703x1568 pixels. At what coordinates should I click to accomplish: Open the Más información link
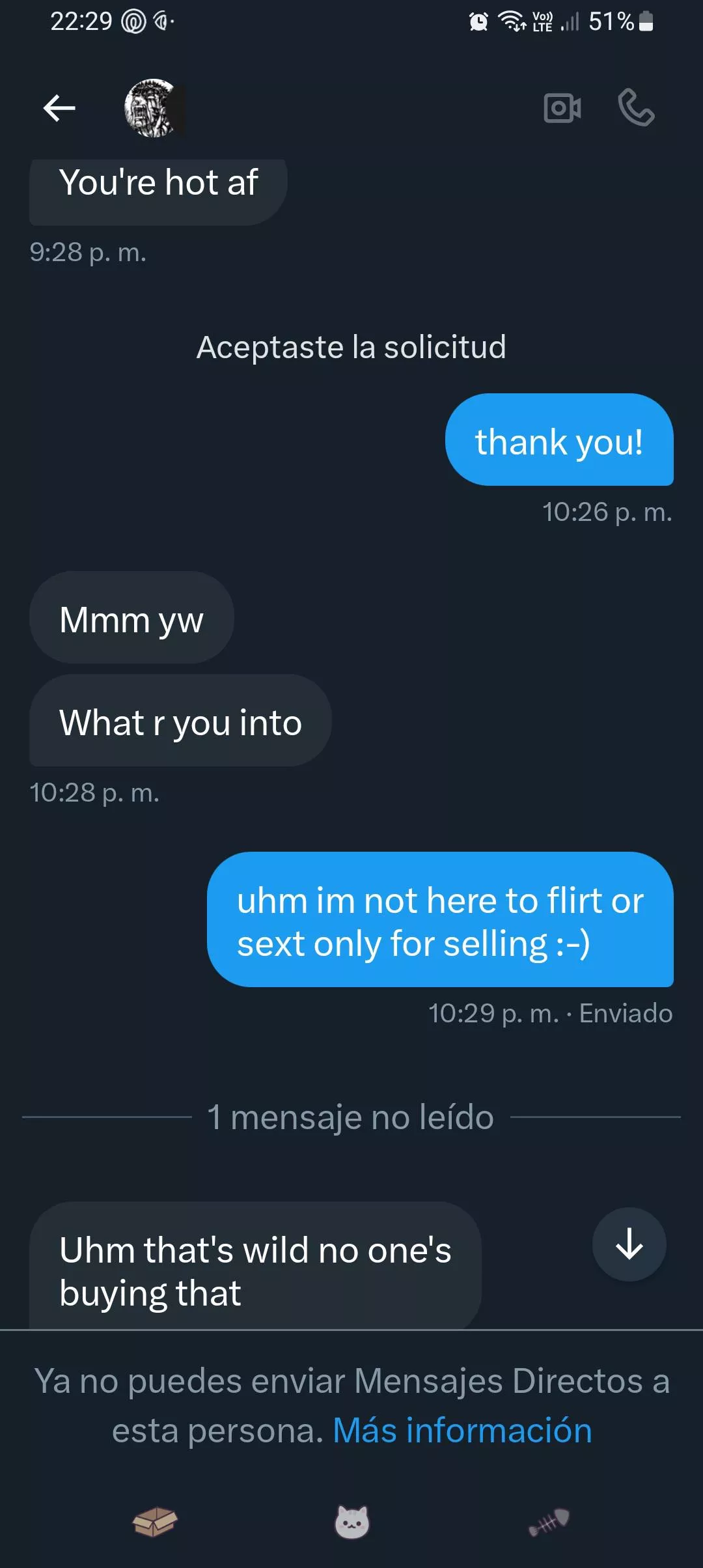[461, 1430]
